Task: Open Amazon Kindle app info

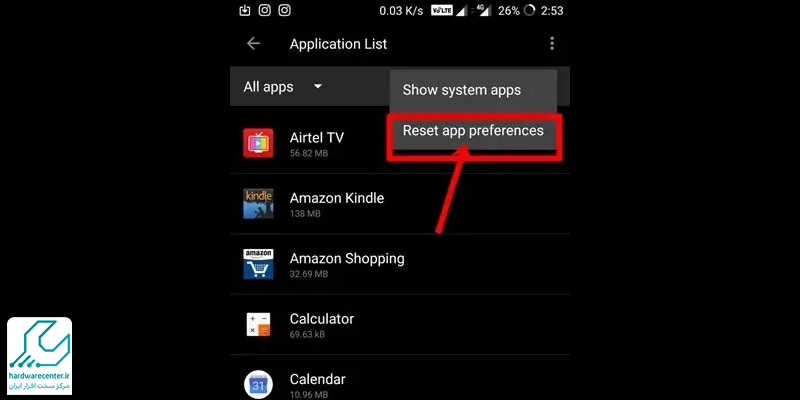Action: coord(336,204)
